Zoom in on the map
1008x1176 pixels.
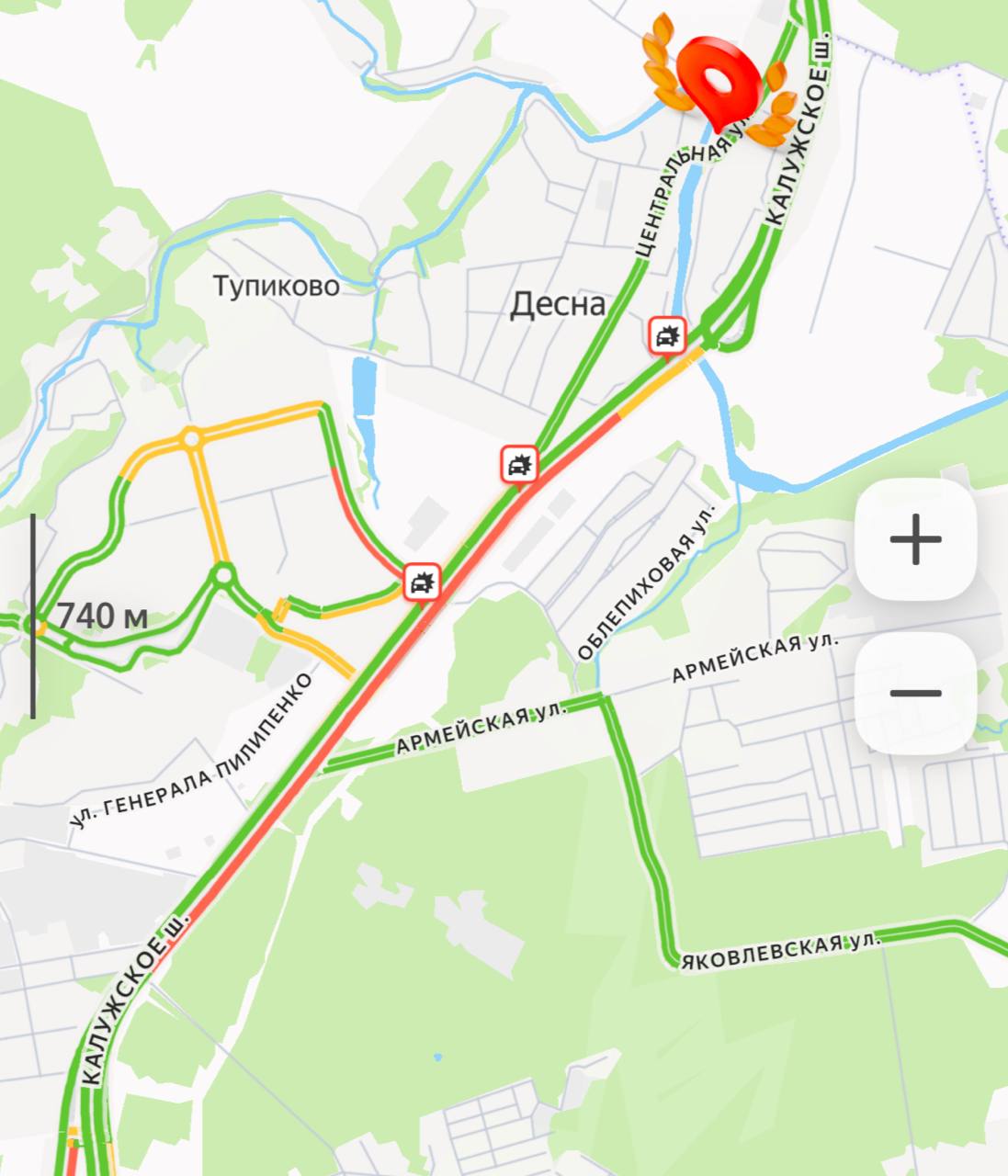tap(915, 539)
